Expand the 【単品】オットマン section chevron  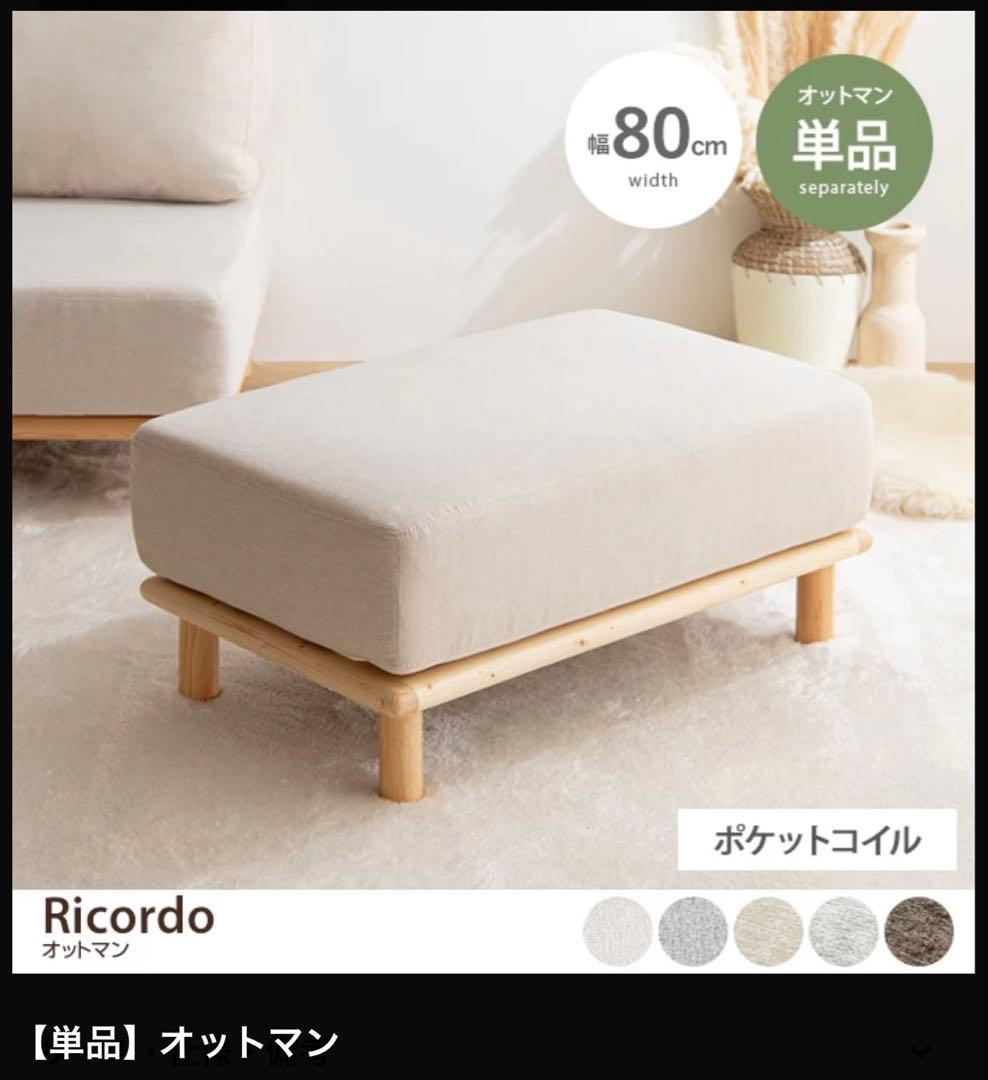[920, 1051]
